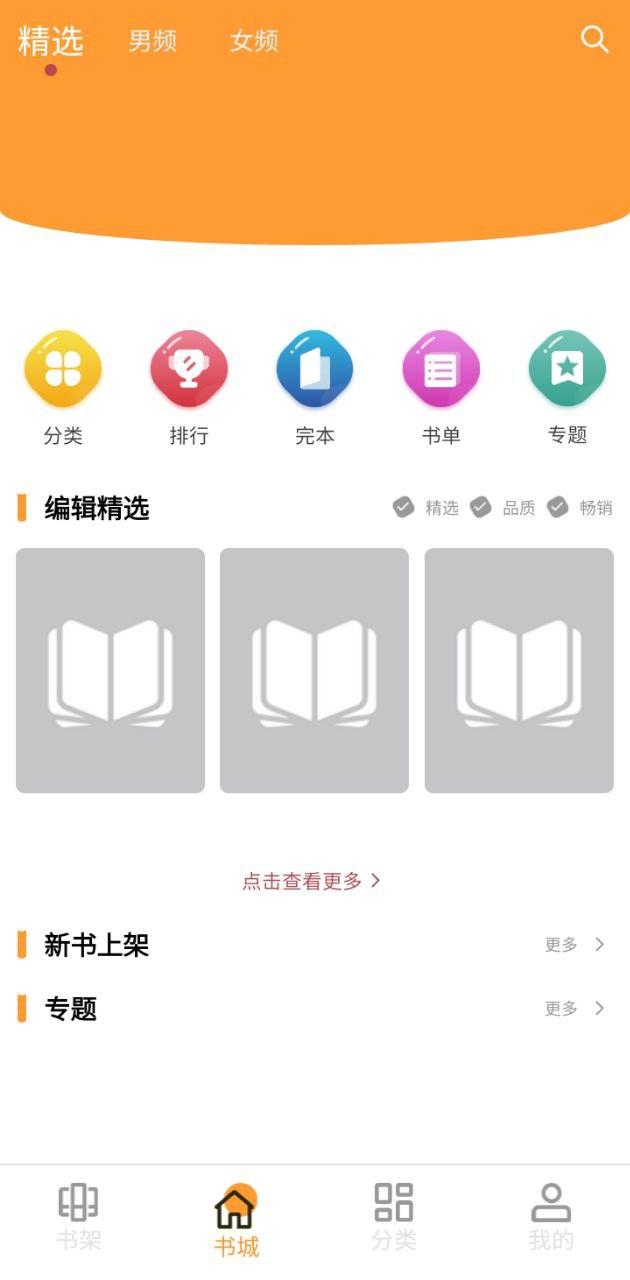Image resolution: width=630 pixels, height=1280 pixels.
Task: Switch to the 男频 tab
Action: pos(153,41)
